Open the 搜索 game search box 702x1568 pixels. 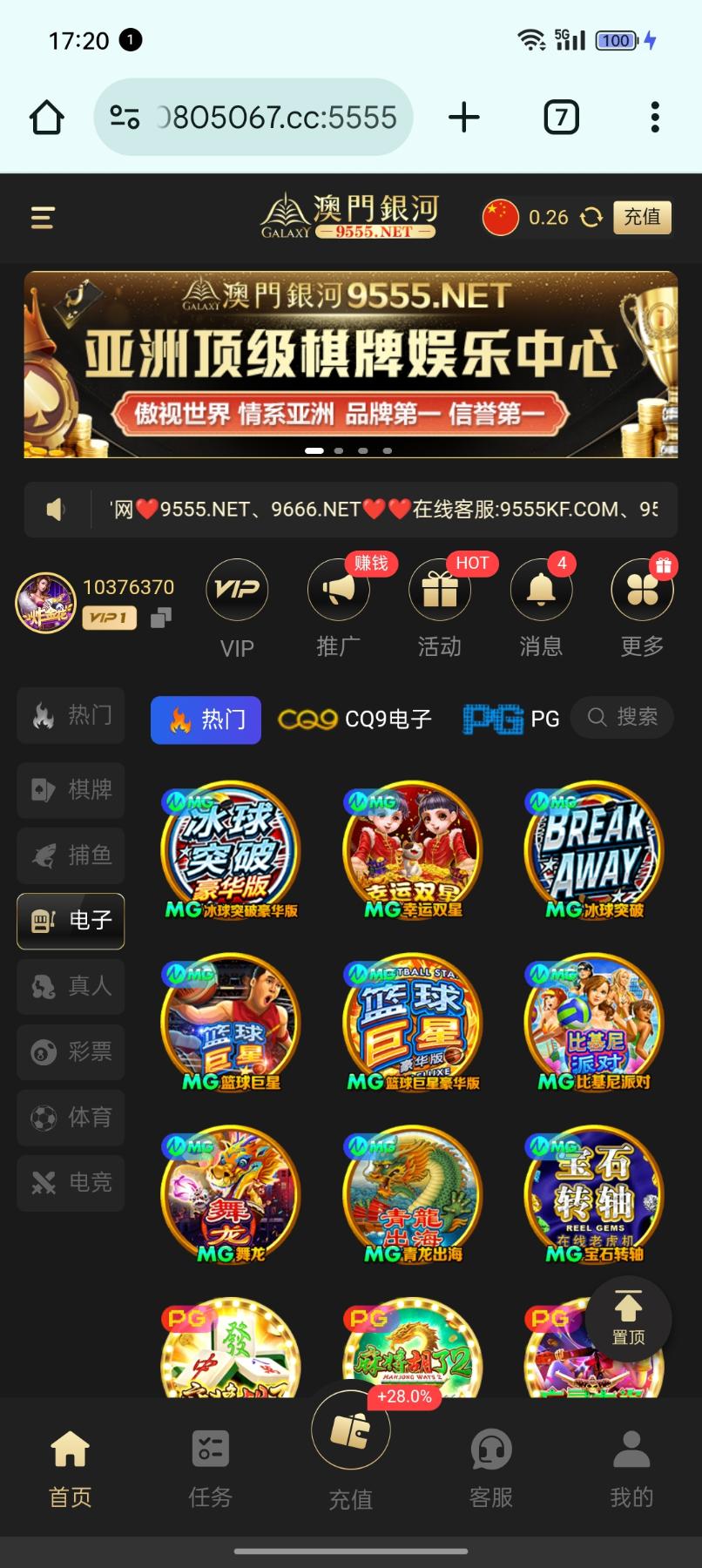[x=623, y=717]
